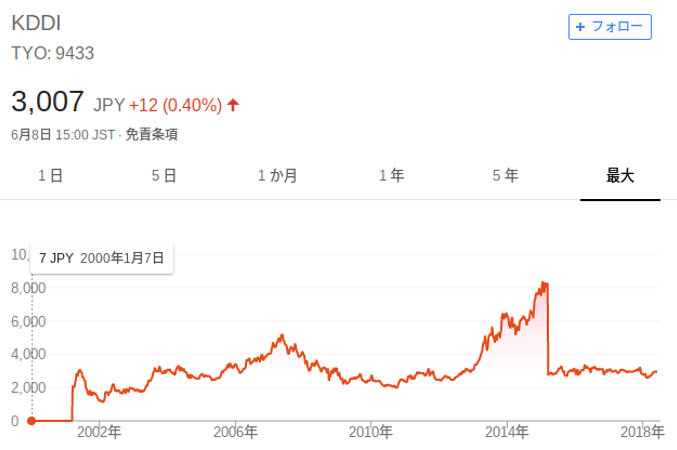Screen dimensions: 677x450
Task: Select the 5年 range tab
Action: pyautogui.click(x=505, y=176)
